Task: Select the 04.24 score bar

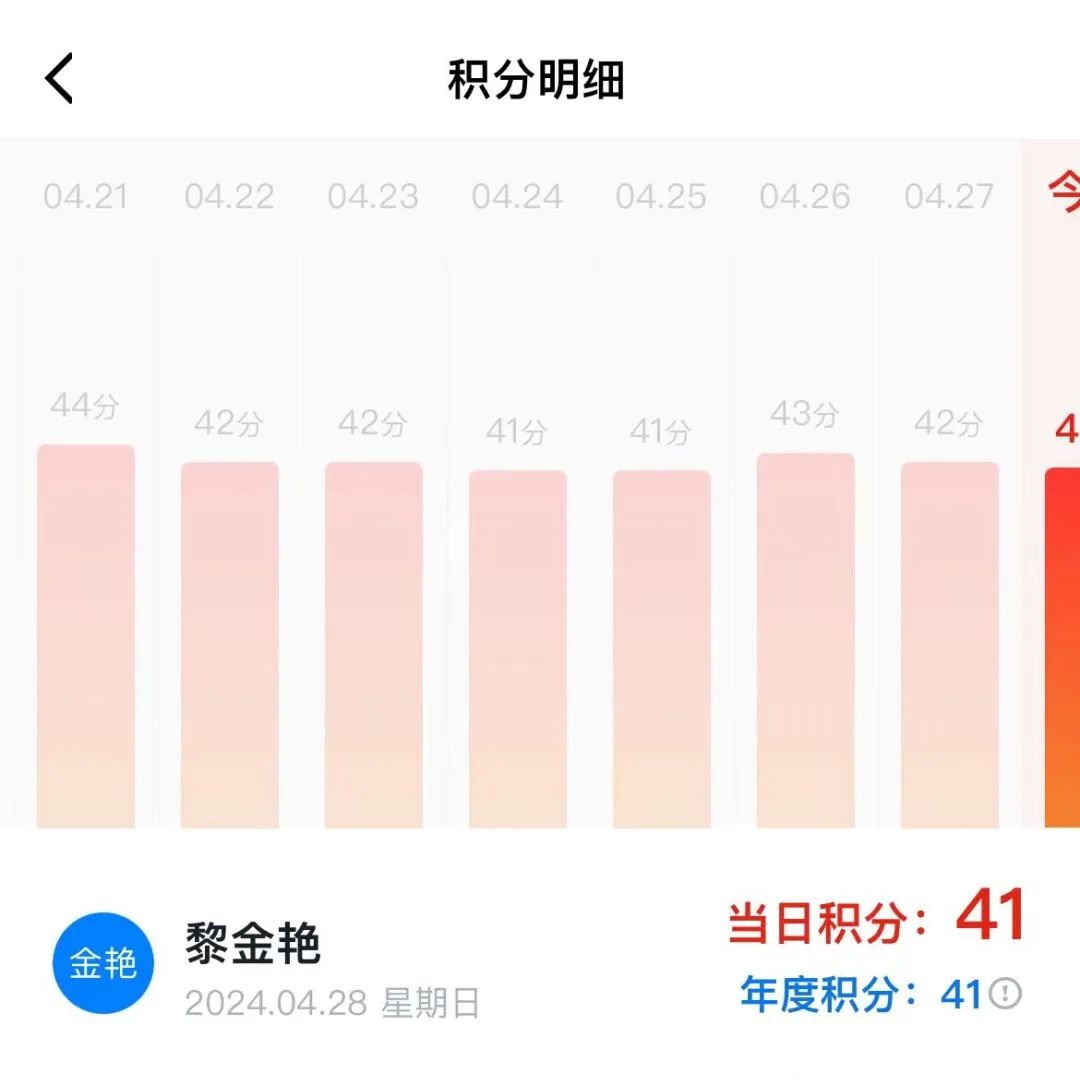Action: [518, 649]
